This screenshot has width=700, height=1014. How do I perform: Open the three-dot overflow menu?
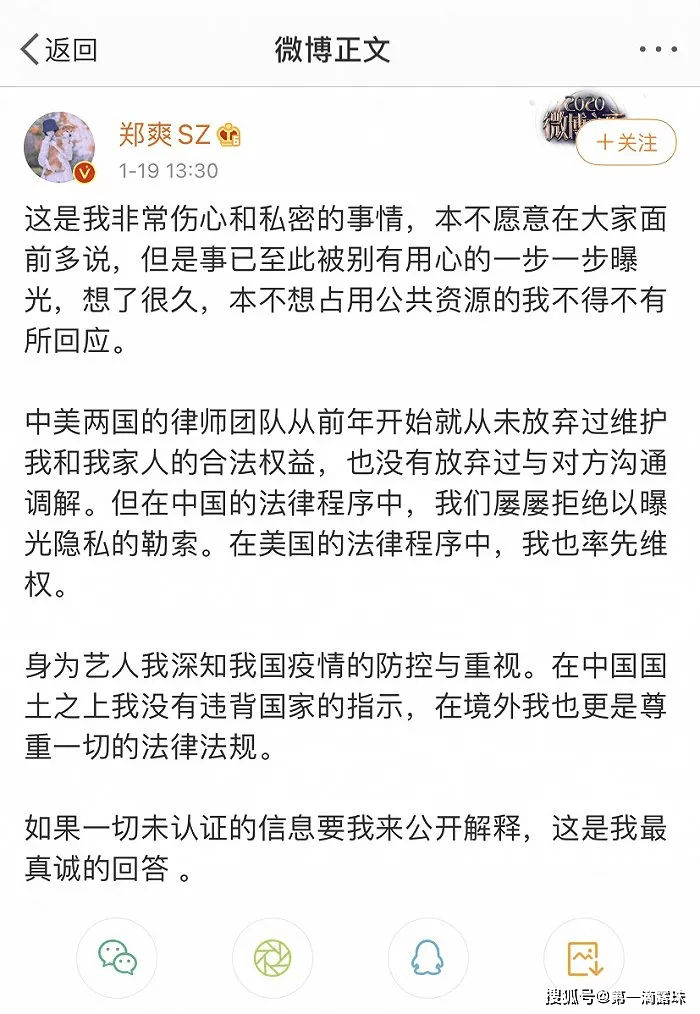[657, 50]
